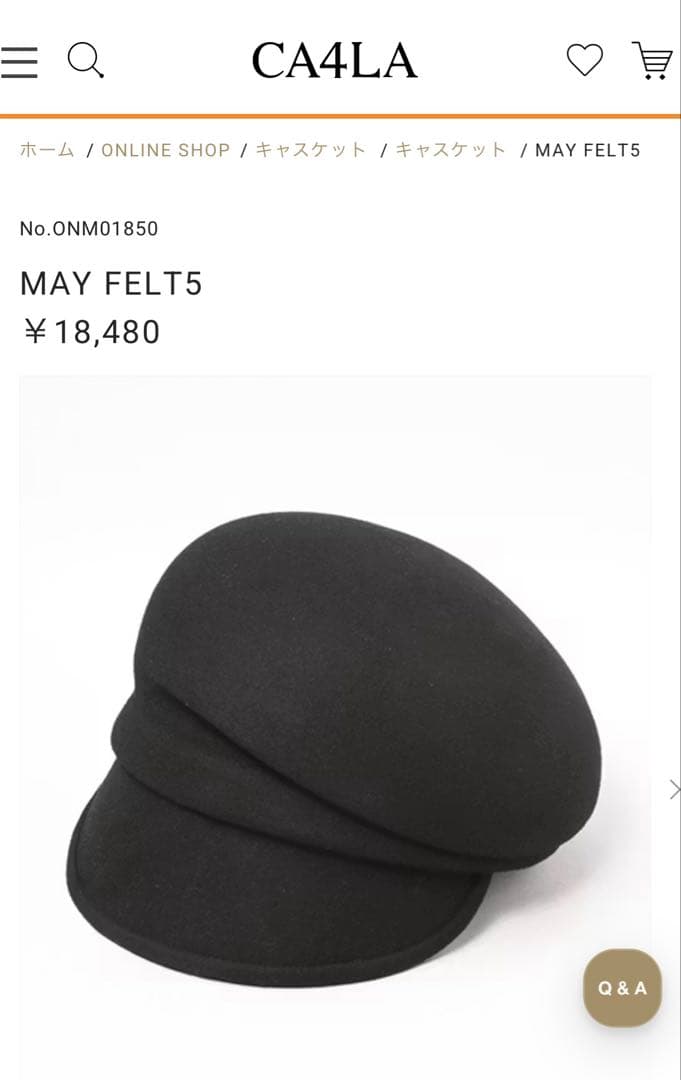
Task: Go to ホーム breadcrumb link
Action: (x=47, y=150)
